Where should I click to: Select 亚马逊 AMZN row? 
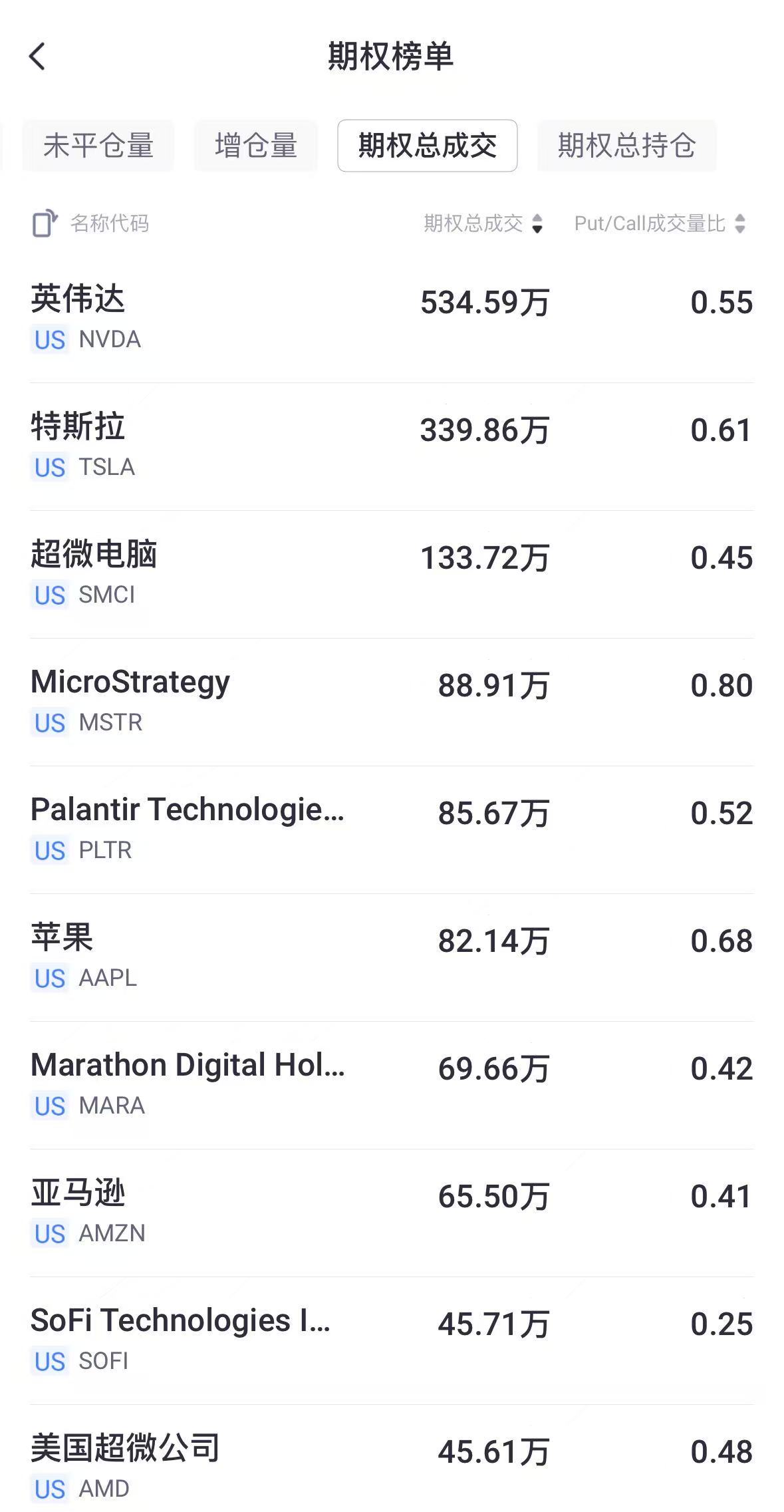(392, 1212)
